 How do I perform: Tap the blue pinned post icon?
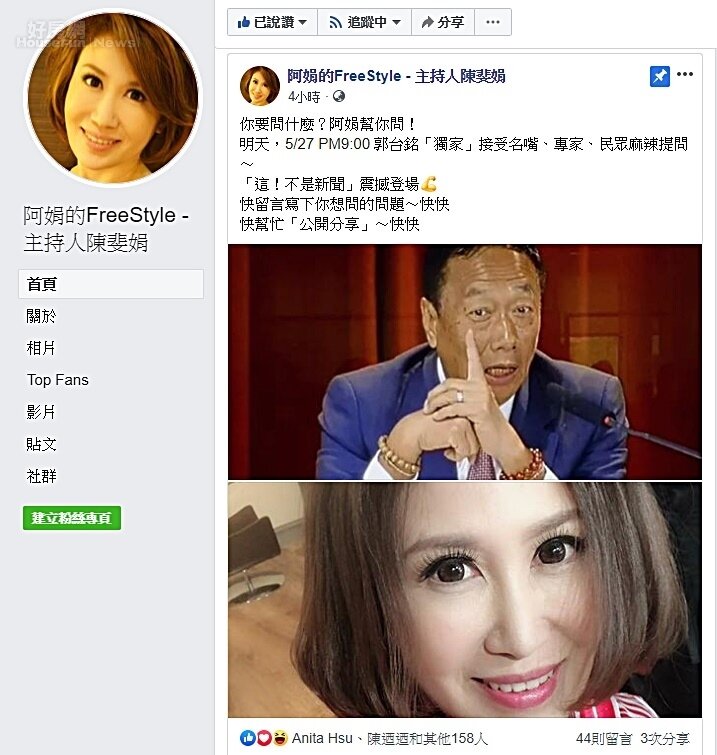coord(659,77)
